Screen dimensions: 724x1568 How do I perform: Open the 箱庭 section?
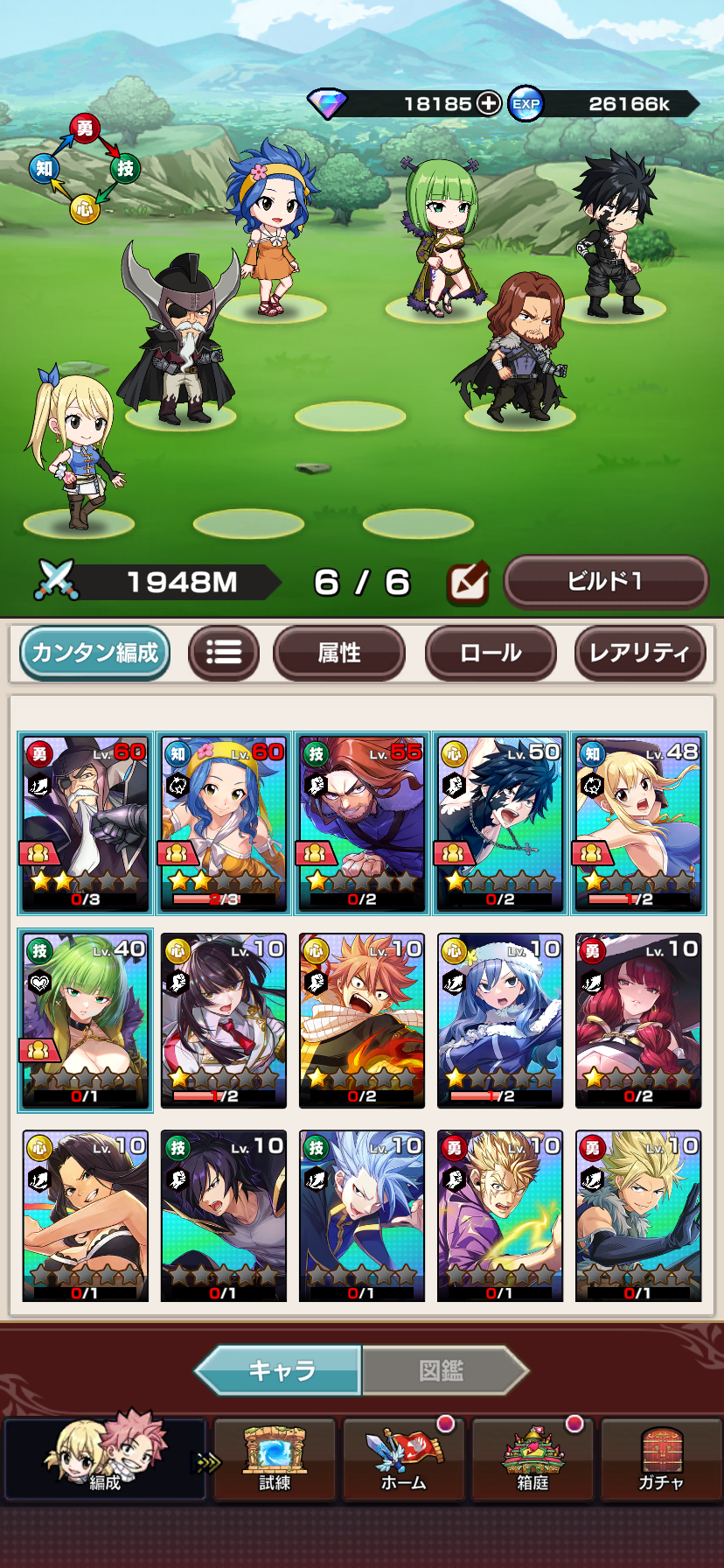[532, 1459]
